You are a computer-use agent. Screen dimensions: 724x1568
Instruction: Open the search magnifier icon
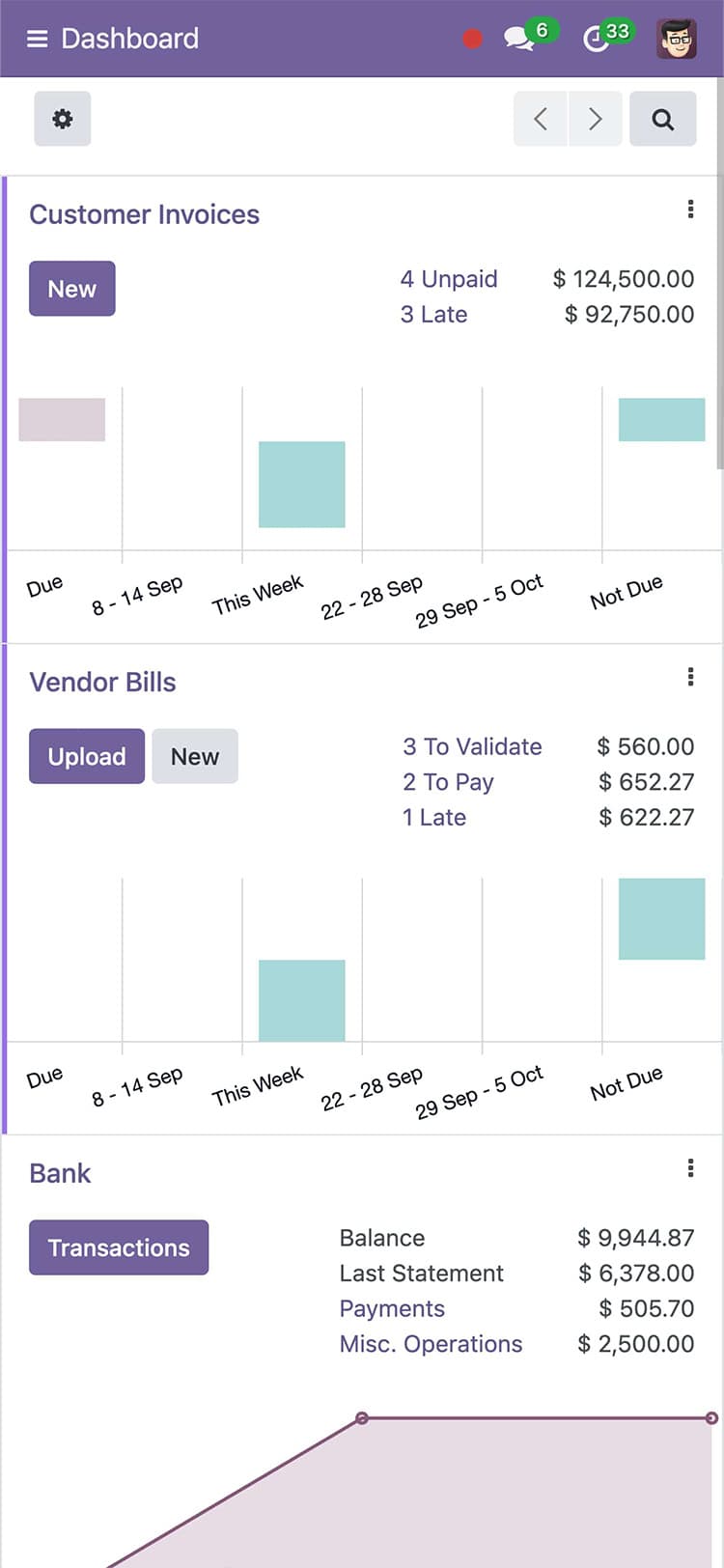663,119
